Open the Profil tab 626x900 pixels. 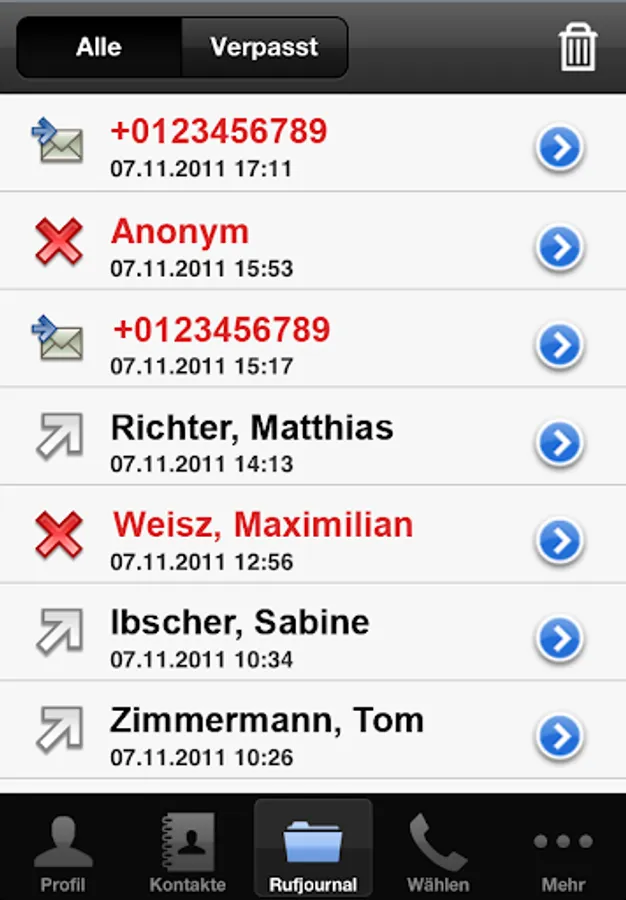point(63,852)
